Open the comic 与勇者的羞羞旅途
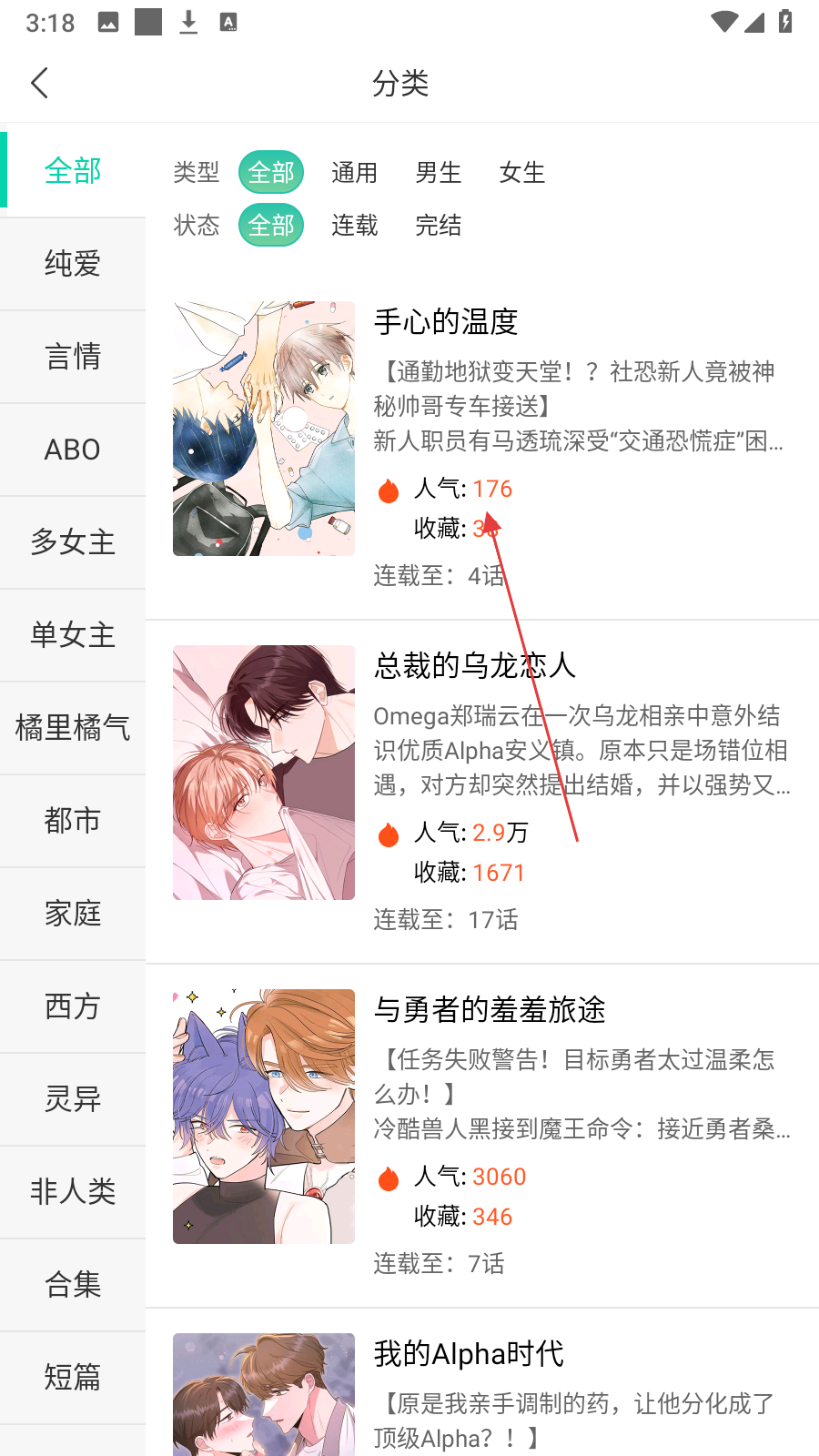This screenshot has width=819, height=1456. (490, 1010)
